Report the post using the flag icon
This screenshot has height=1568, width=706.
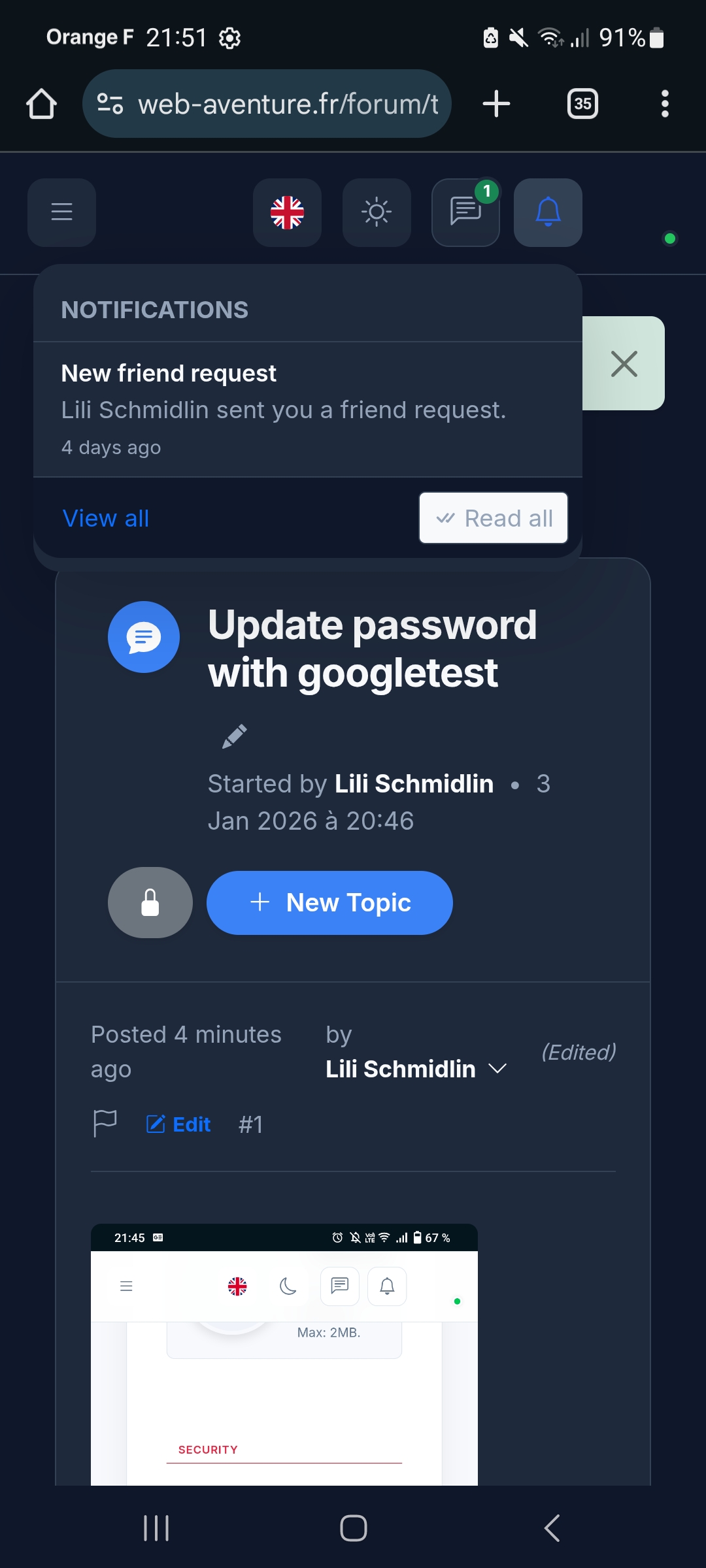point(103,1122)
